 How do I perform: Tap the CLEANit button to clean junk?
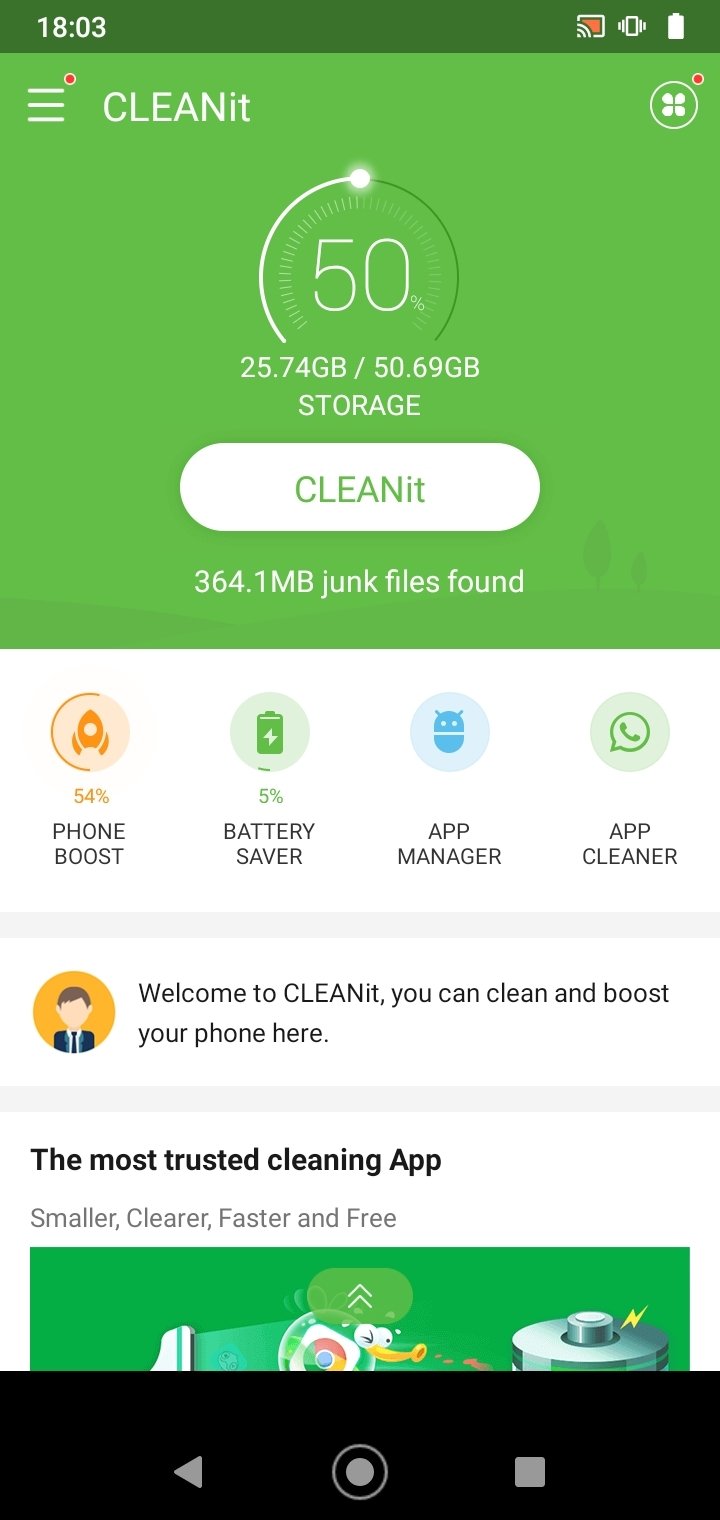360,488
